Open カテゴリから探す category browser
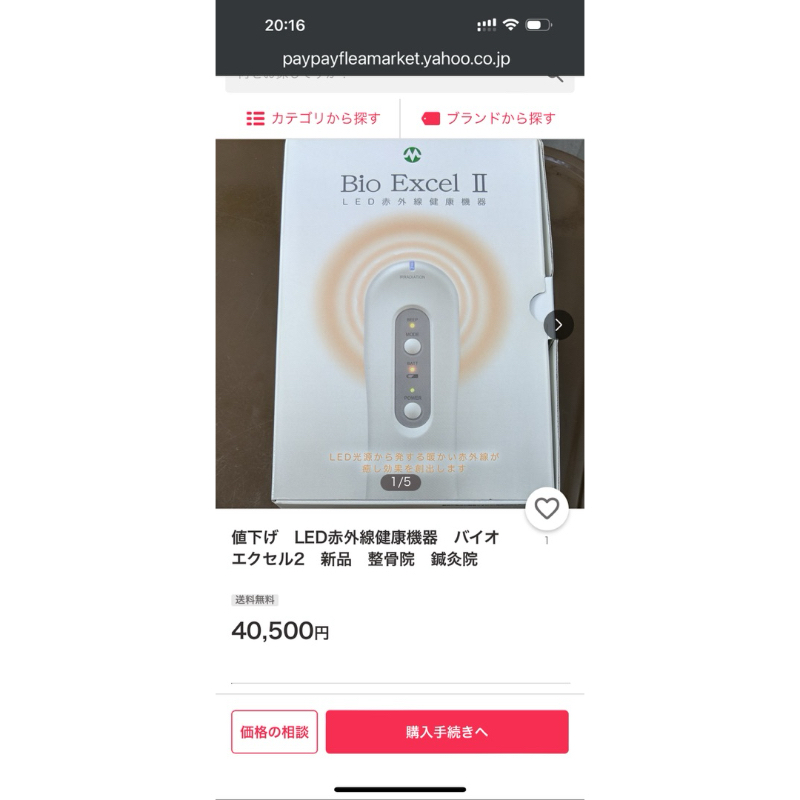This screenshot has height=800, width=800. coord(314,118)
